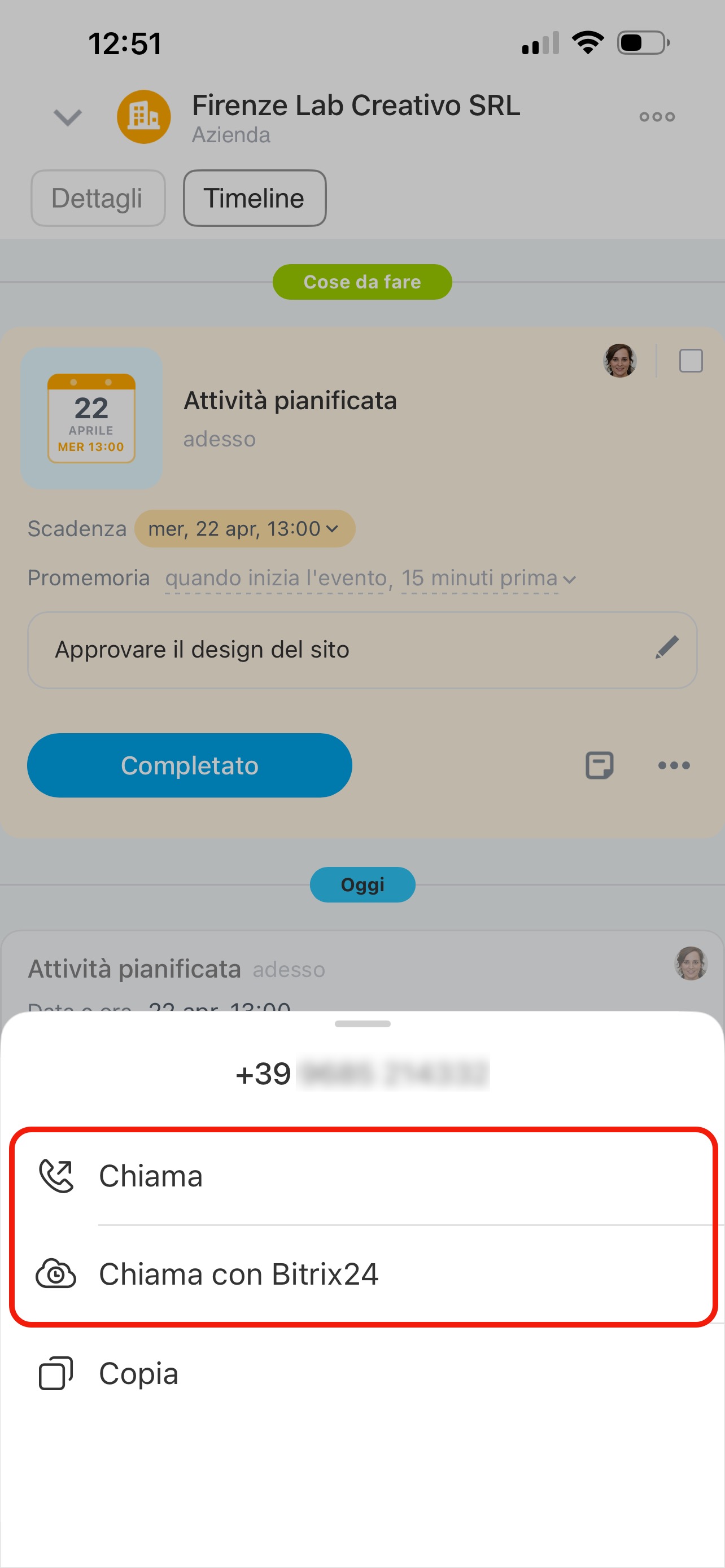Collapse the company card with the chevron
This screenshot has width=725, height=1568.
point(68,117)
